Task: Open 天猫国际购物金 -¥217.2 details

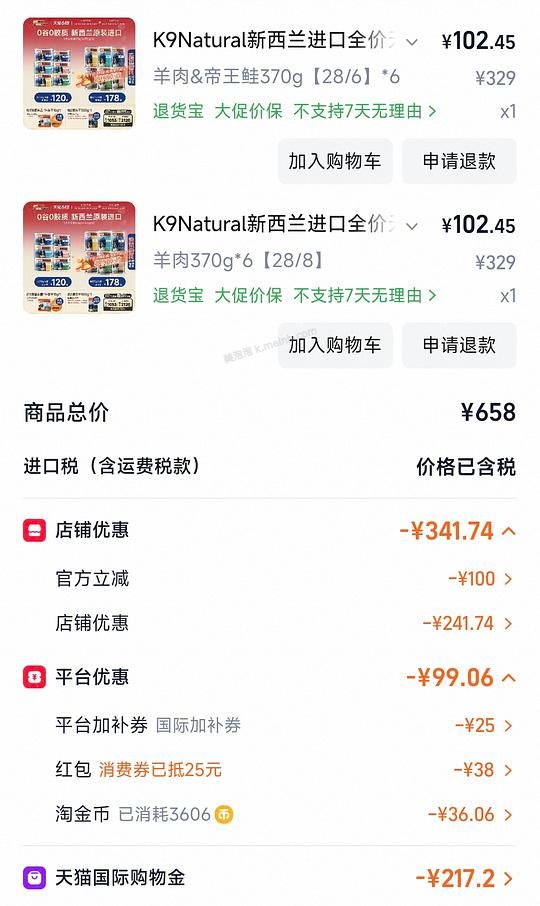Action: pyautogui.click(x=270, y=878)
